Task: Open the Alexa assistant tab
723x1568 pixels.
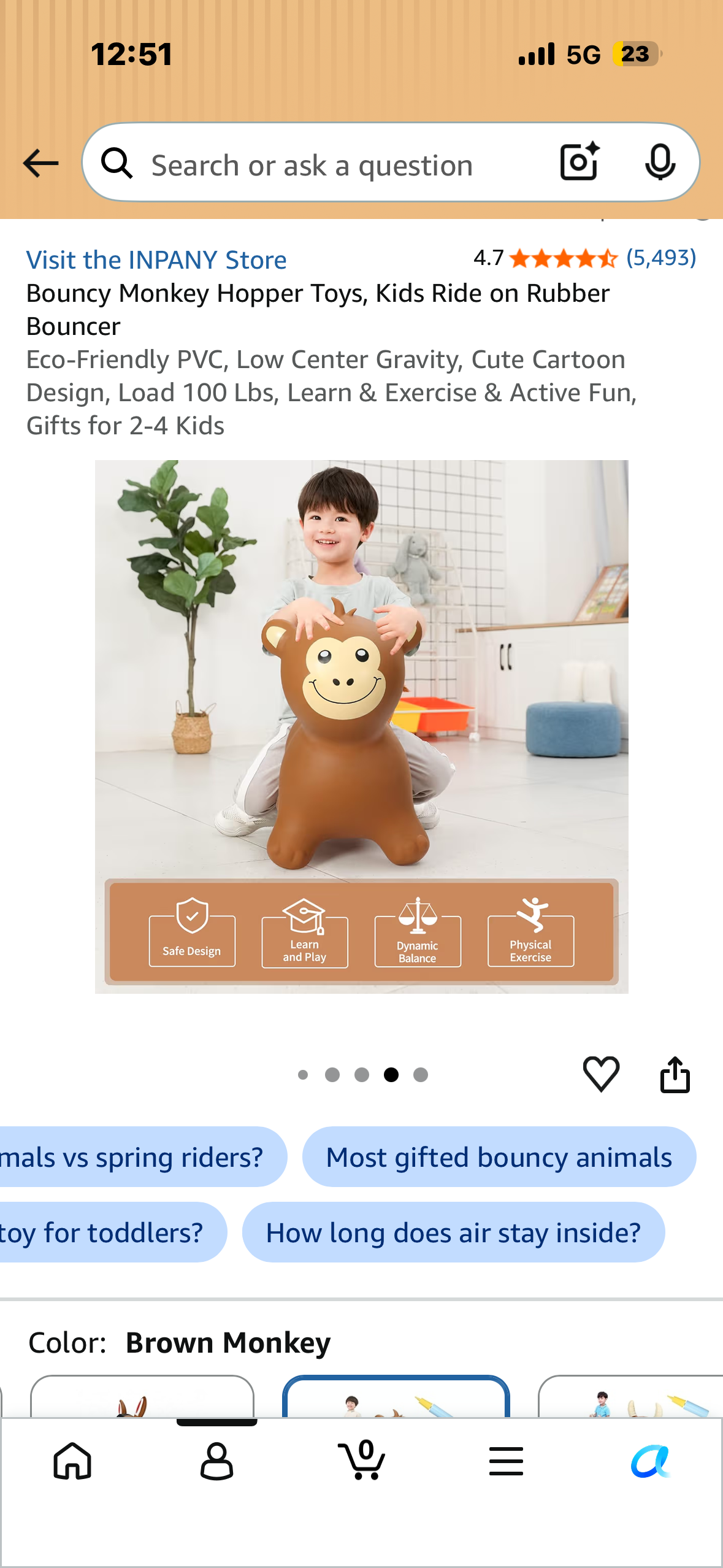Action: [651, 1461]
